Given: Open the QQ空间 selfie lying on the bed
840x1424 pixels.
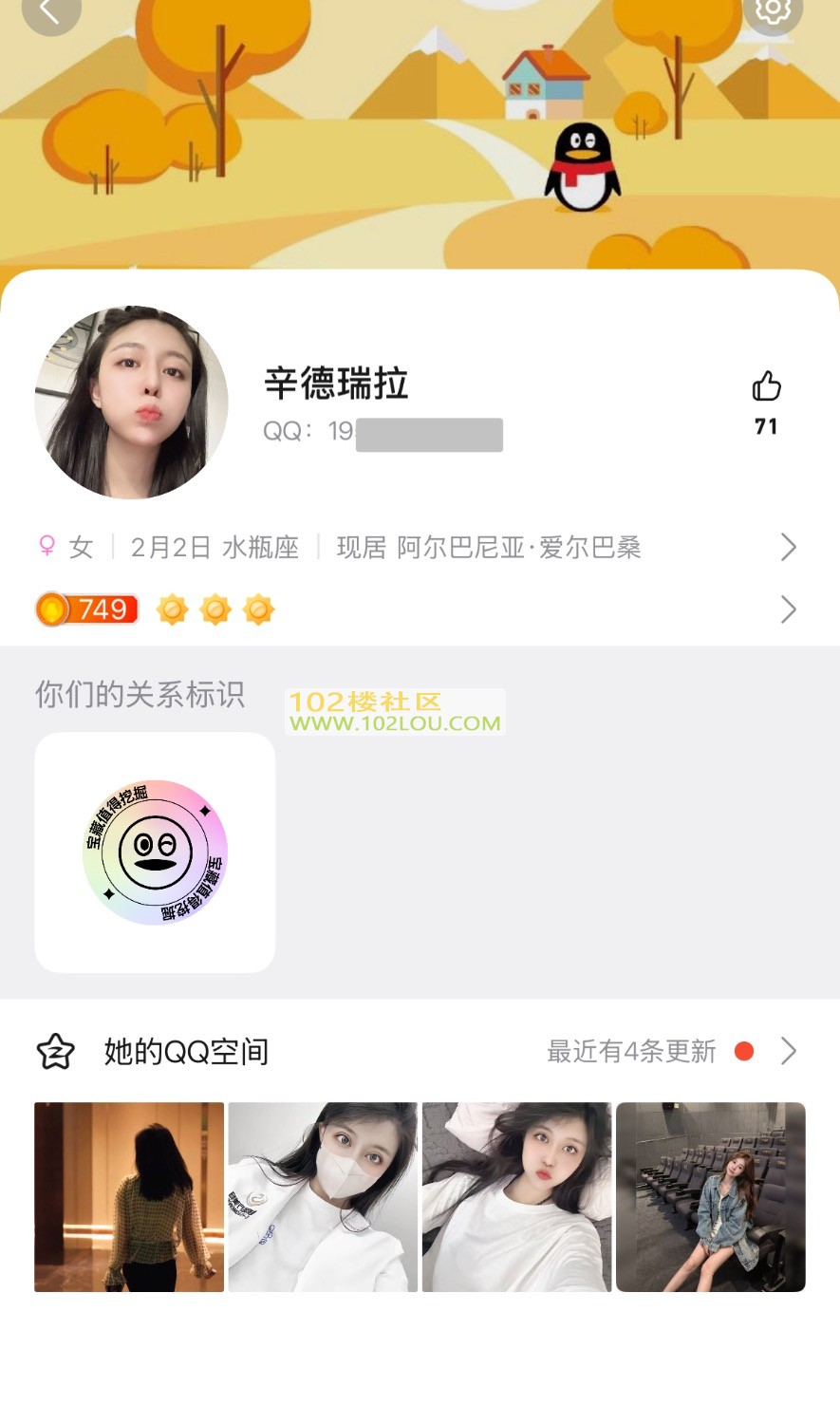Looking at the screenshot, I should coord(516,1196).
